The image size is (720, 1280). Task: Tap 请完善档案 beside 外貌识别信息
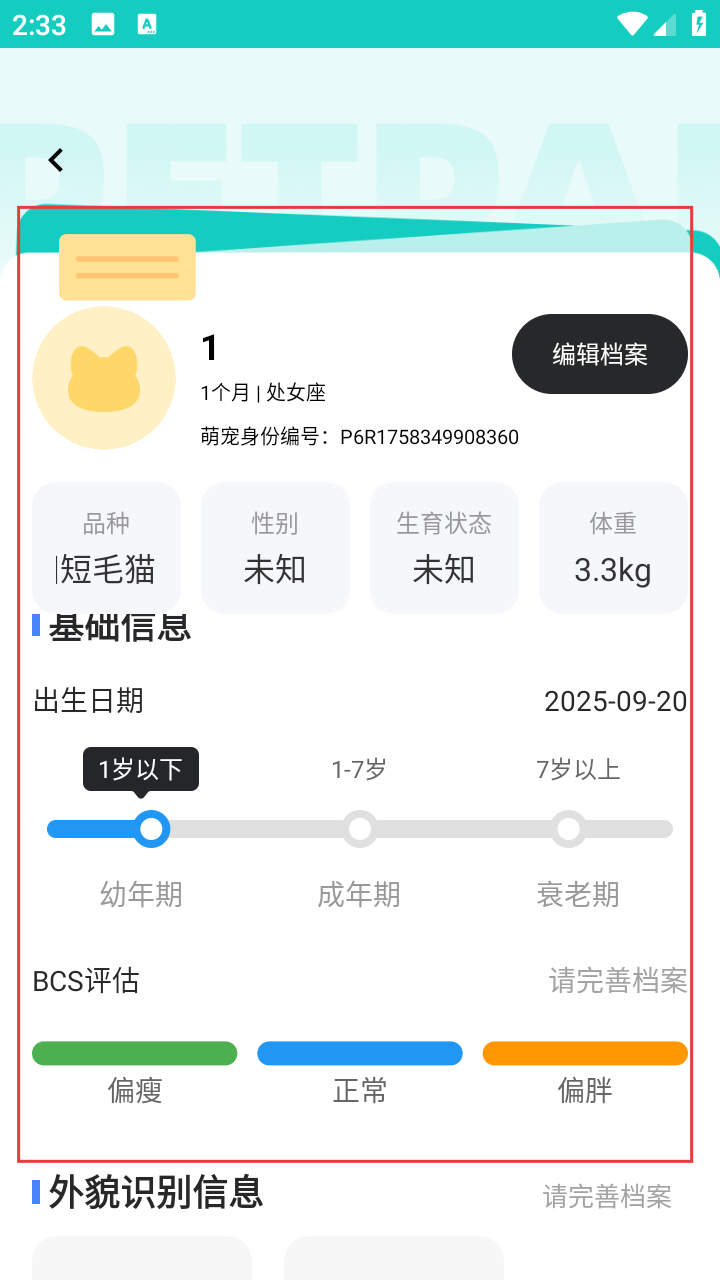pos(606,1196)
